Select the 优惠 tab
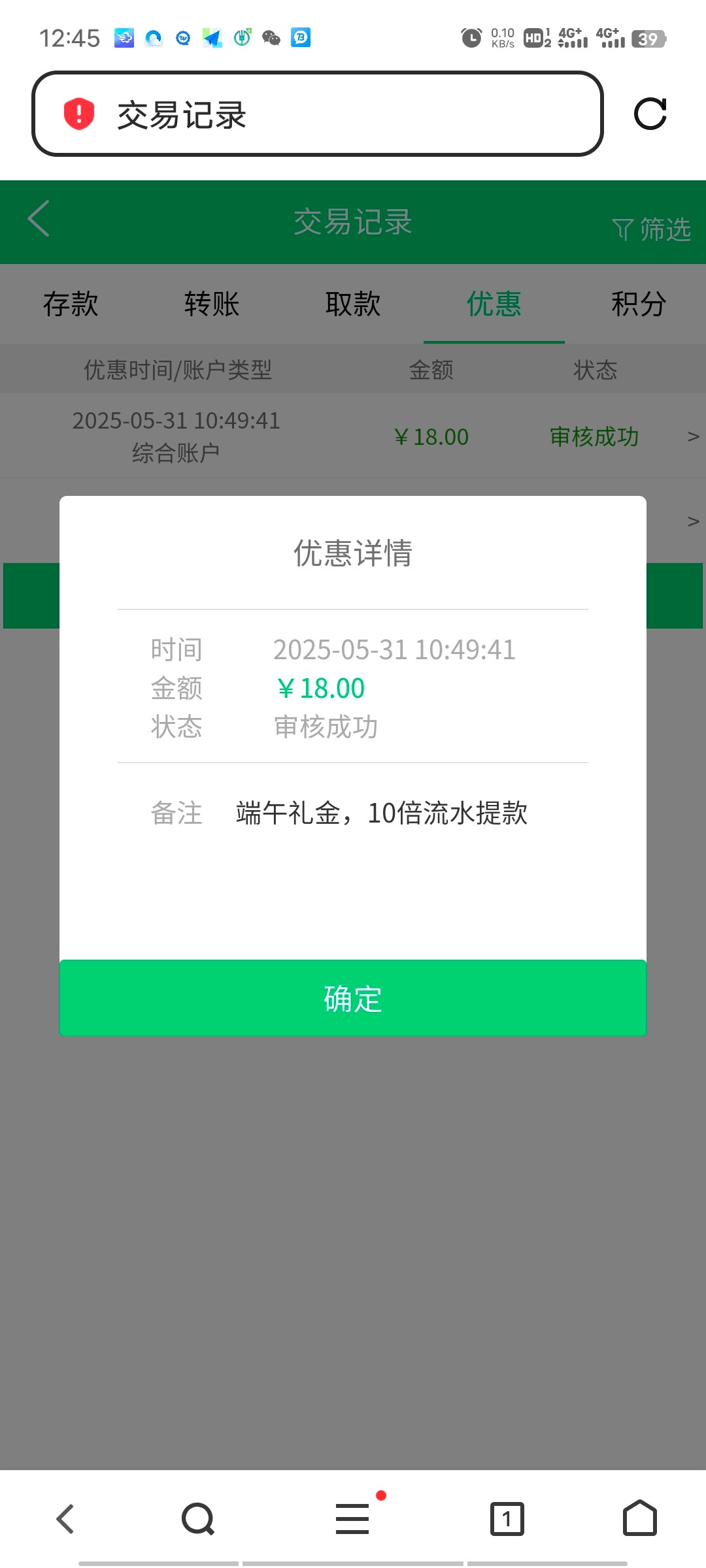706x1568 pixels. pyautogui.click(x=494, y=304)
